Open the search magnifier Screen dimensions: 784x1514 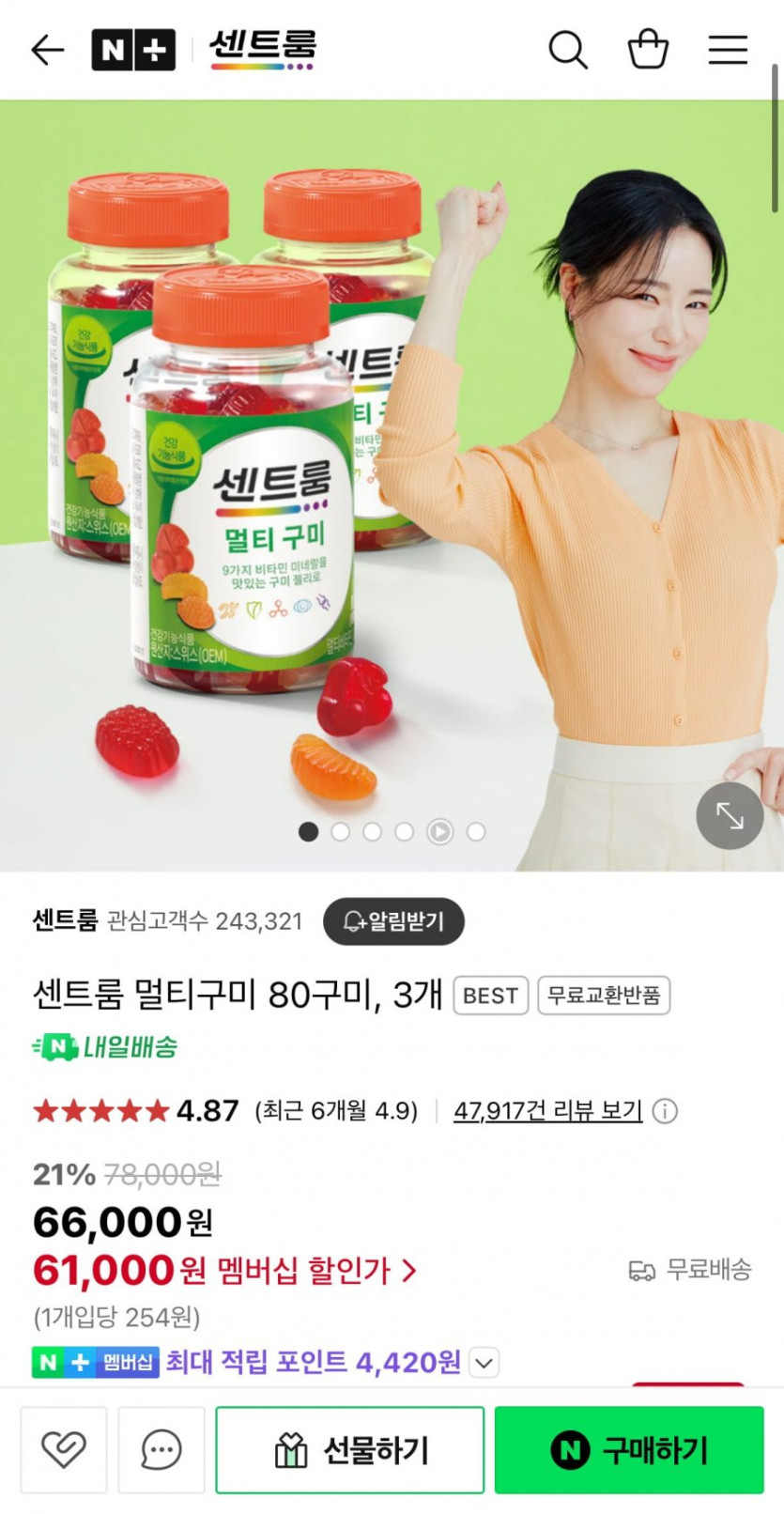[x=568, y=50]
